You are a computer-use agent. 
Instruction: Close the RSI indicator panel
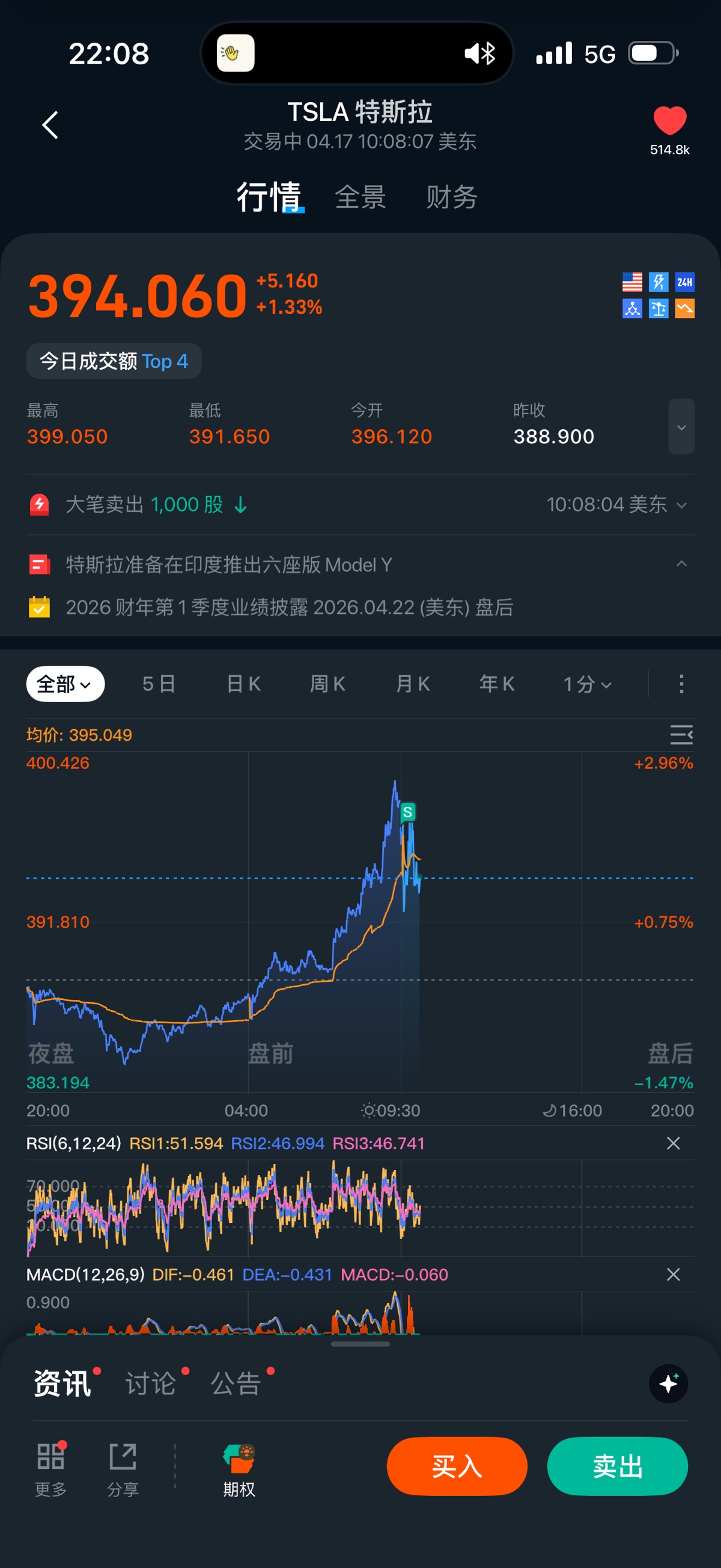(x=673, y=1143)
